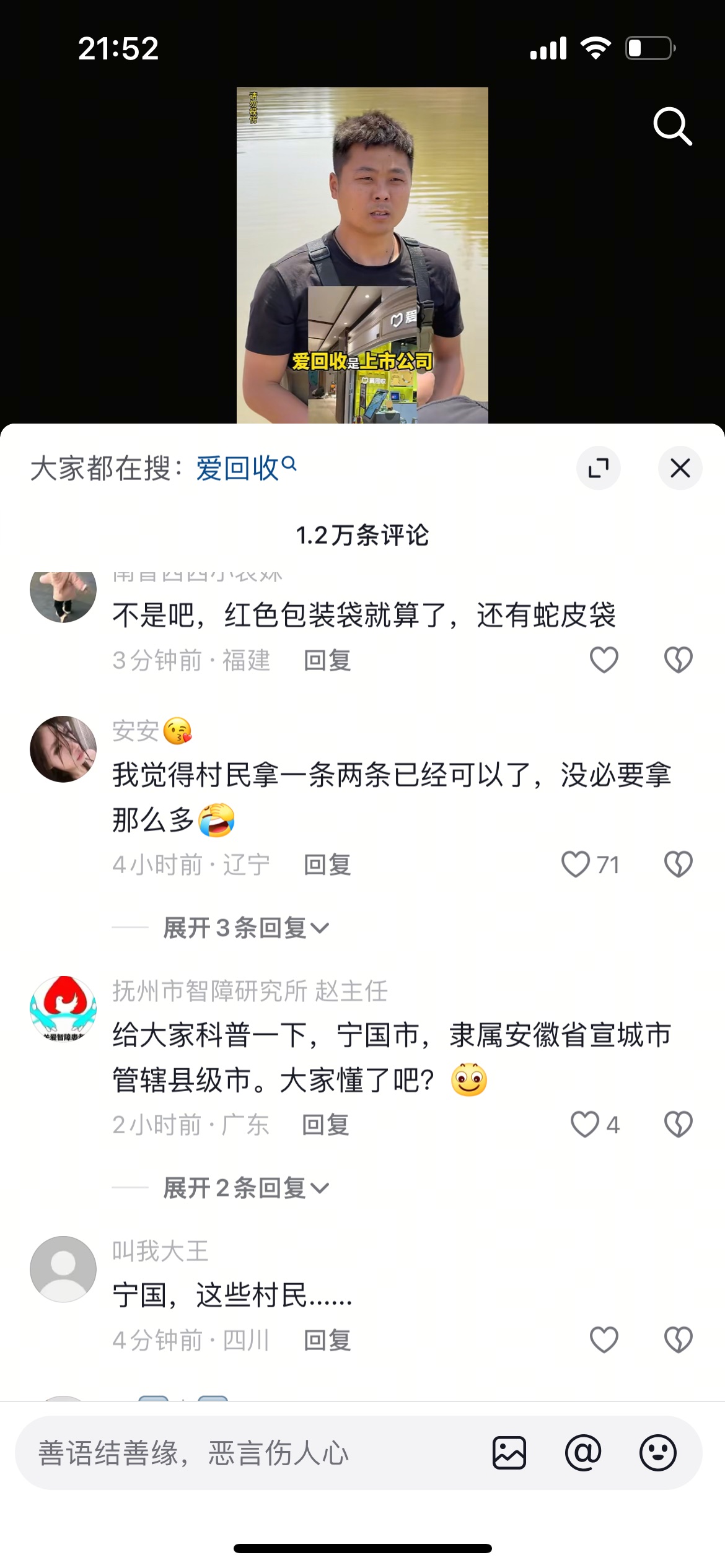This screenshot has width=725, height=1568.
Task: Expand 2 replies under 赵主任's comment
Action: coord(245,1188)
